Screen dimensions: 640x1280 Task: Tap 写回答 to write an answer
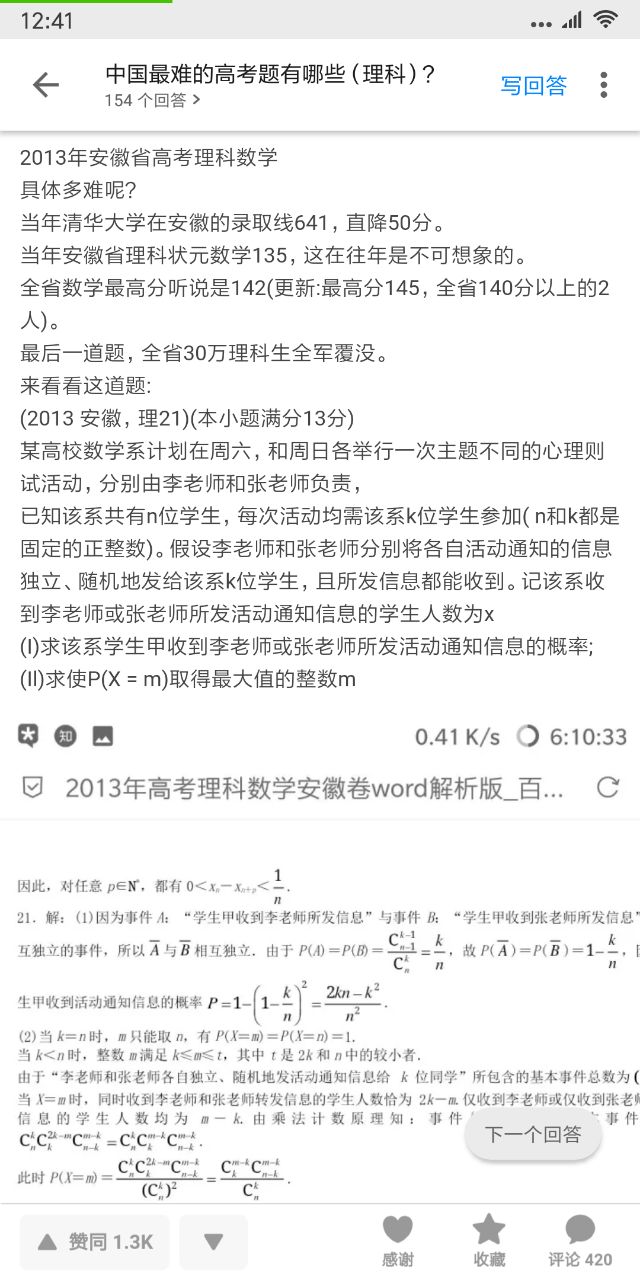[533, 86]
